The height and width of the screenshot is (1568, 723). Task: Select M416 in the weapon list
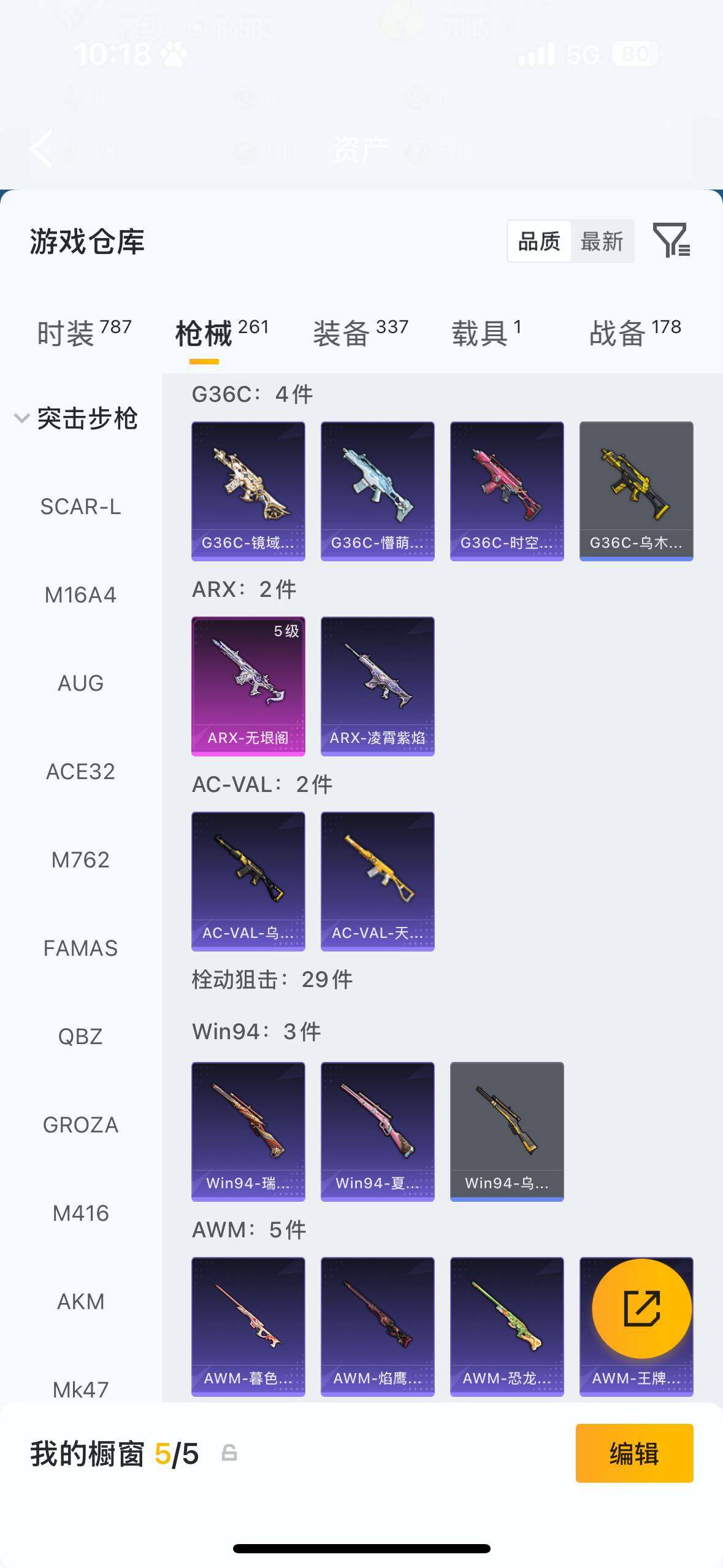pyautogui.click(x=80, y=1213)
